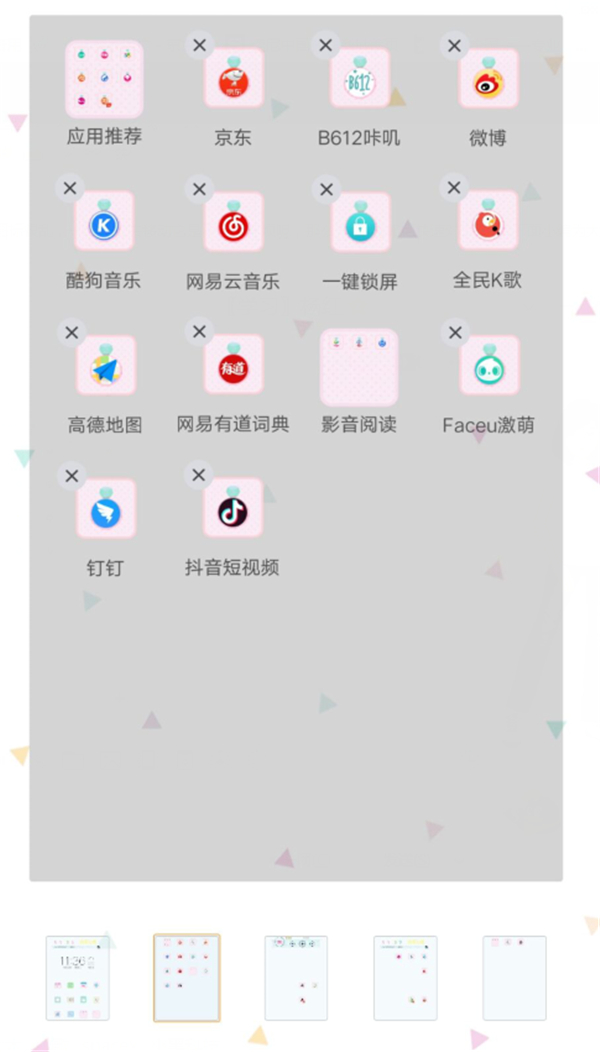Select the 京东 app icon
Image resolution: width=600 pixels, height=1052 pixels.
point(233,80)
